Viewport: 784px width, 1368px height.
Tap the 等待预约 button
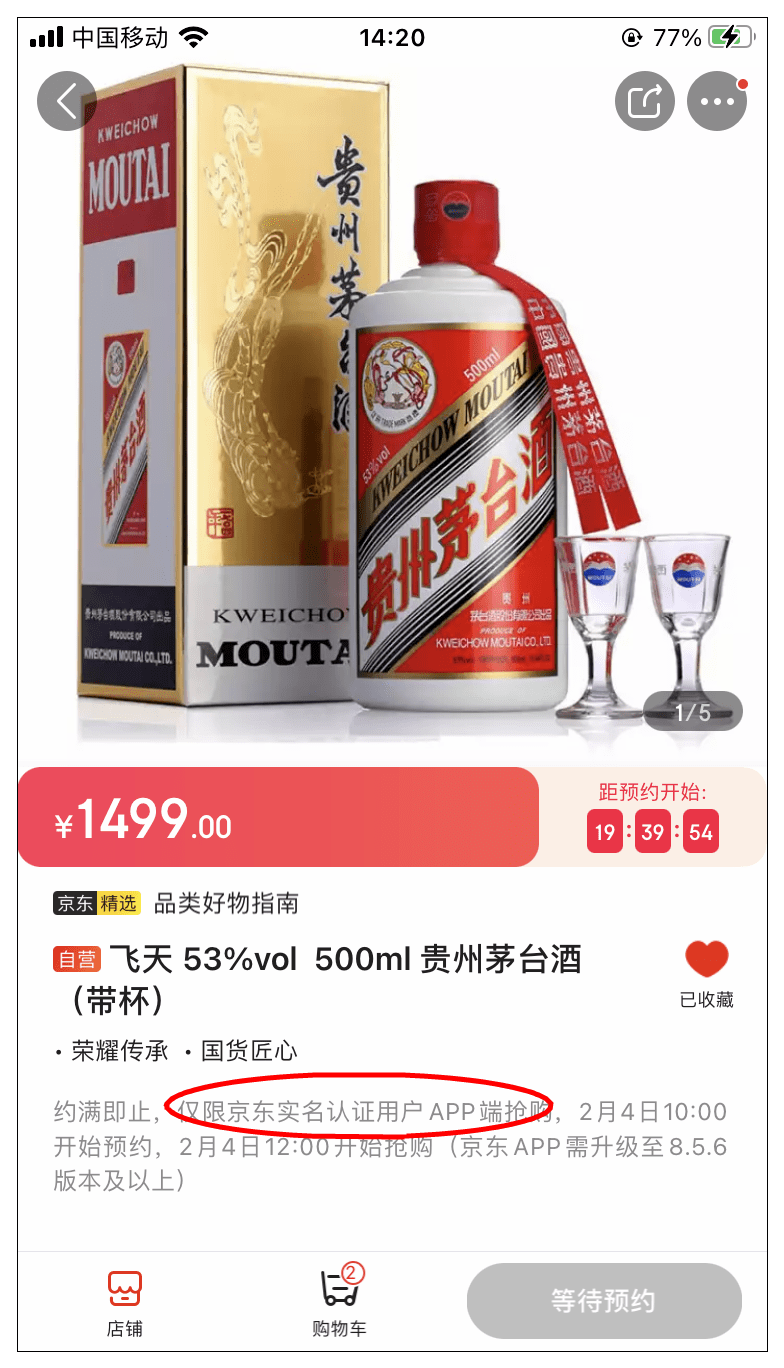tap(604, 1301)
